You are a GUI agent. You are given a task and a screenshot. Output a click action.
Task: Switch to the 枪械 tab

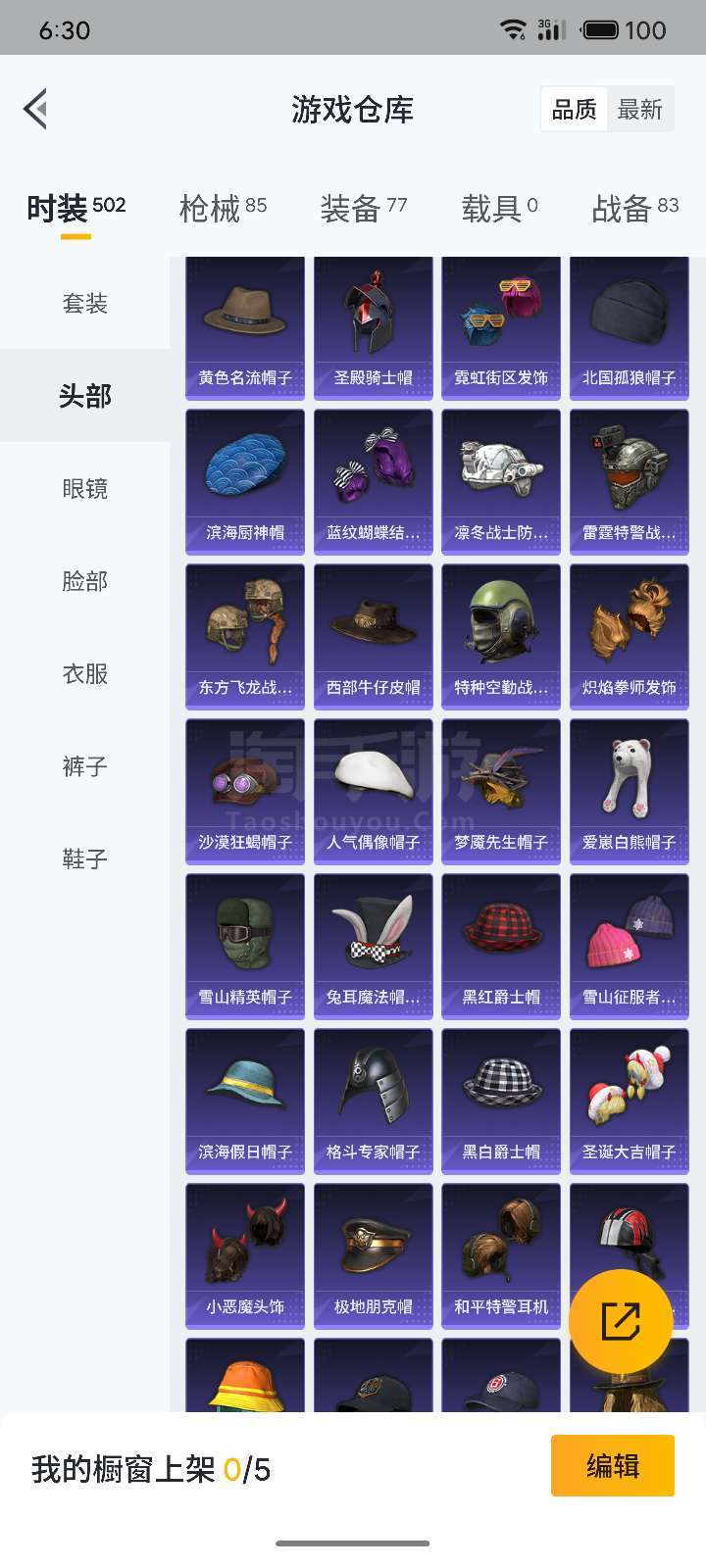coord(223,208)
